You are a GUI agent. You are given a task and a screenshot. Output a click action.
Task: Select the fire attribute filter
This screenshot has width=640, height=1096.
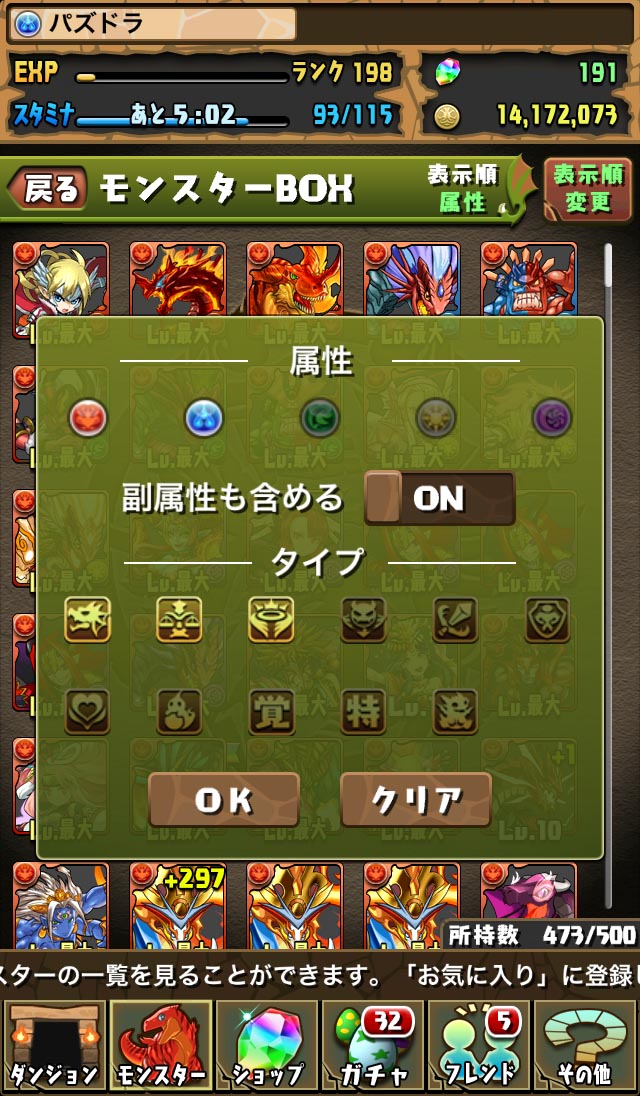pos(88,418)
